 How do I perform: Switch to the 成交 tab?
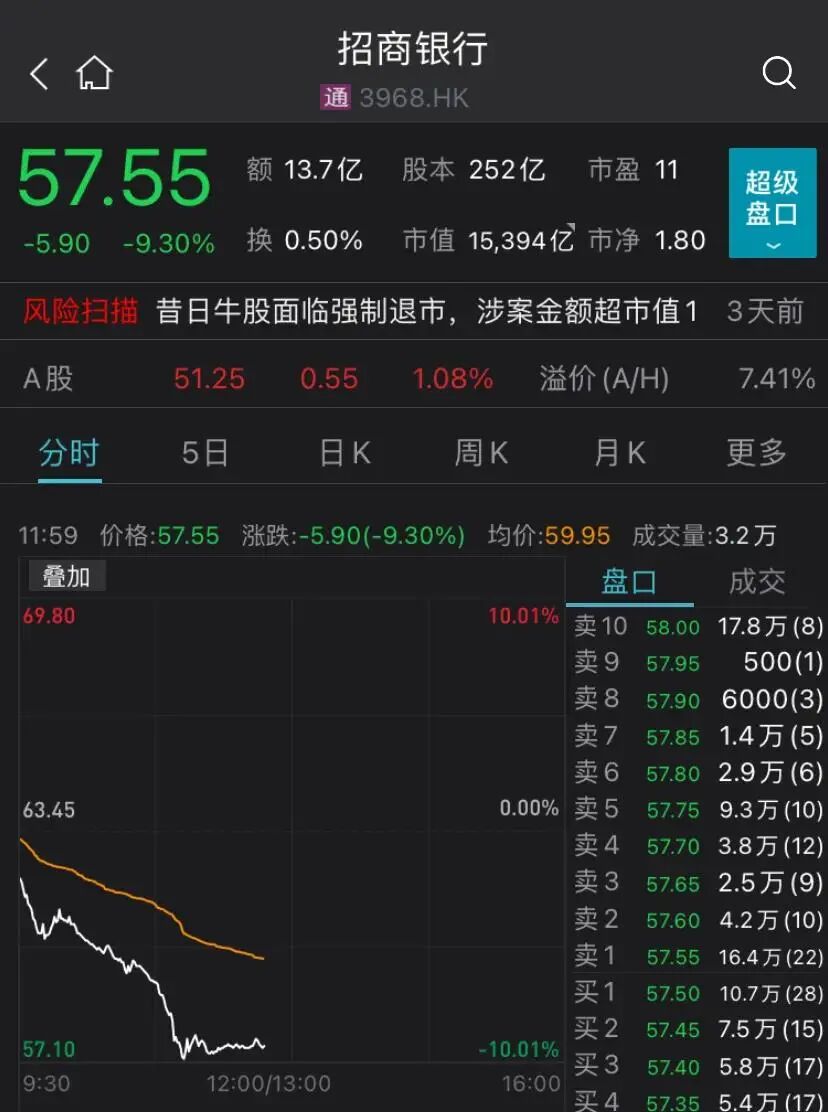point(757,582)
